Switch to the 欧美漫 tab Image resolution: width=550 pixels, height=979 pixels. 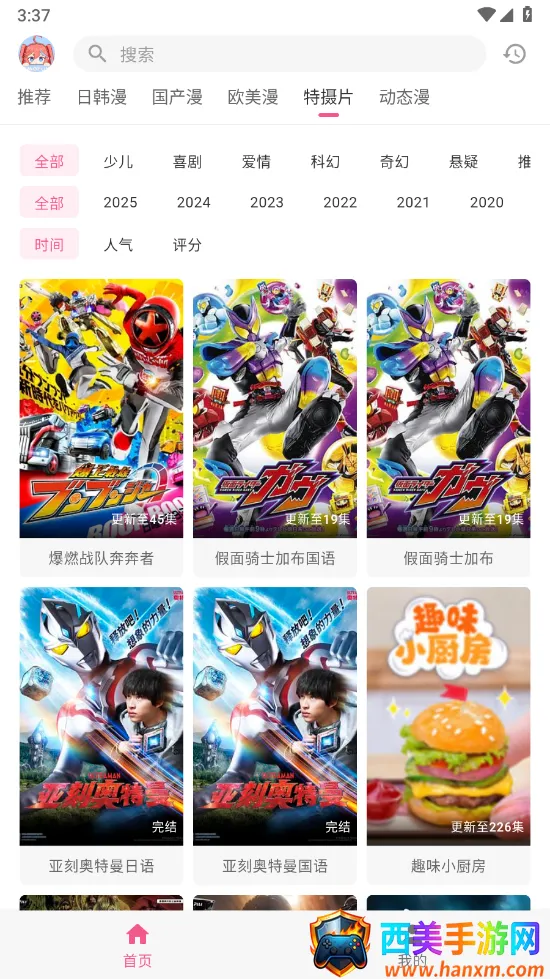(253, 97)
